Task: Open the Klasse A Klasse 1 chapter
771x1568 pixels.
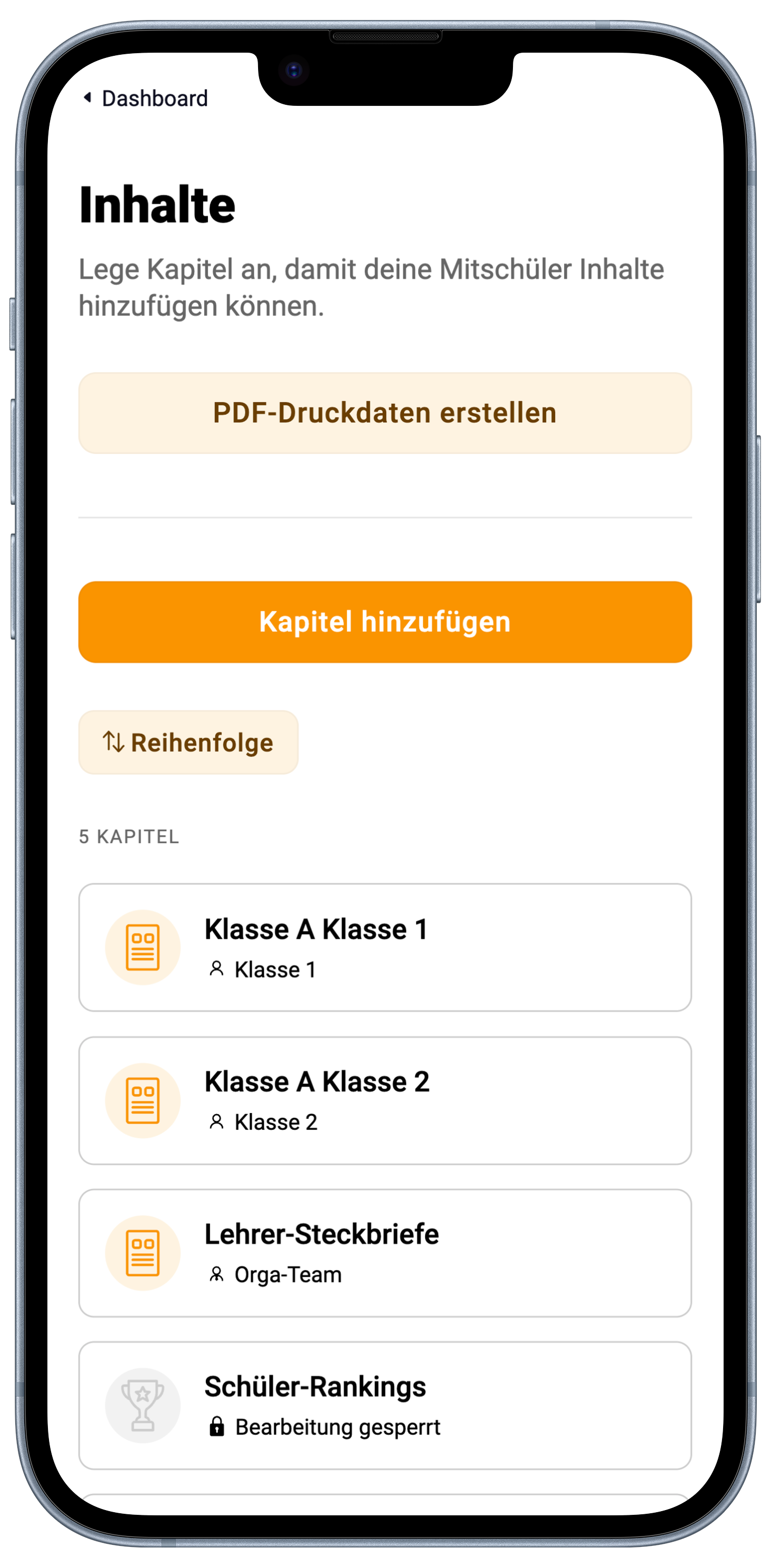Action: [x=385, y=947]
